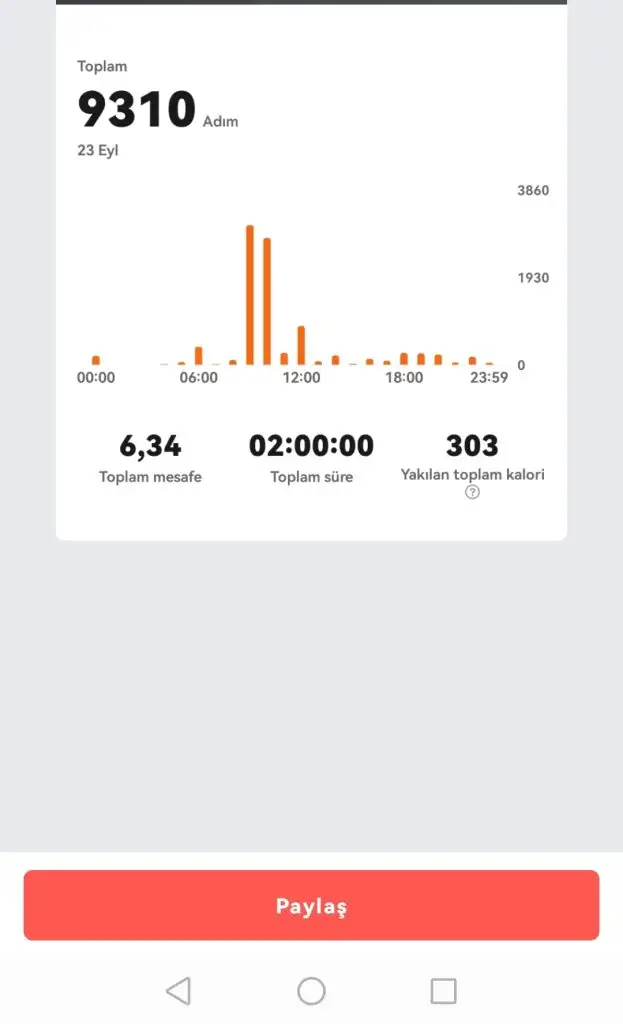
Task: Tap the Paylaş share button
Action: 312,905
